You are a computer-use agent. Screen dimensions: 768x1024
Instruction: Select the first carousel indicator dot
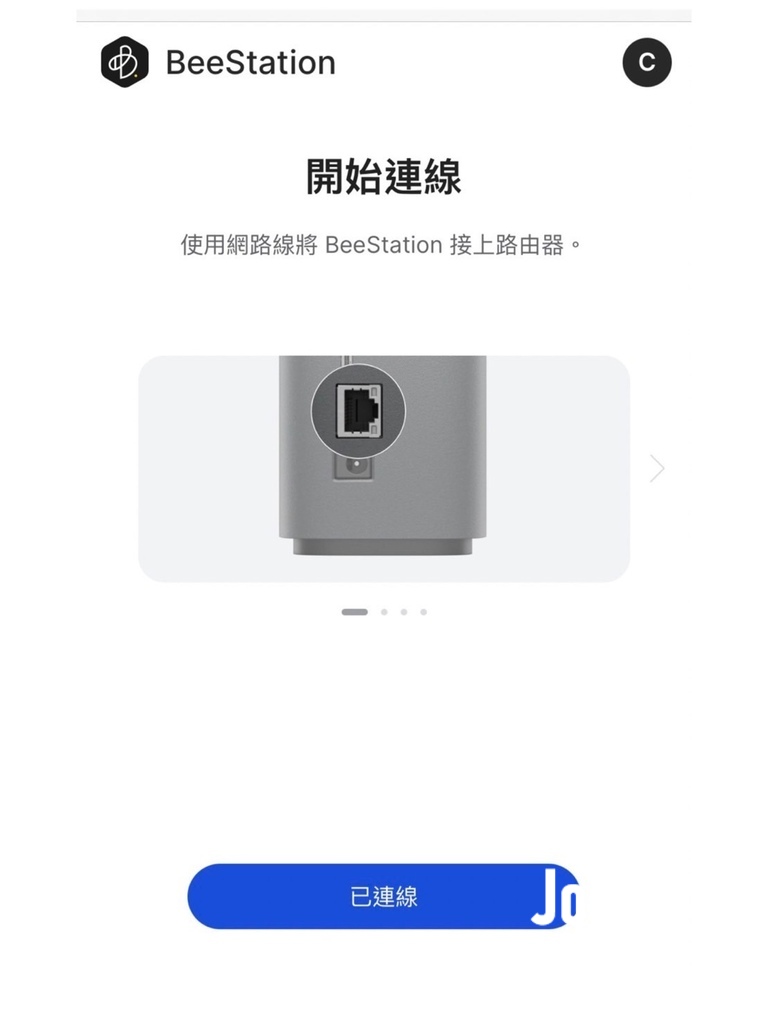point(355,611)
